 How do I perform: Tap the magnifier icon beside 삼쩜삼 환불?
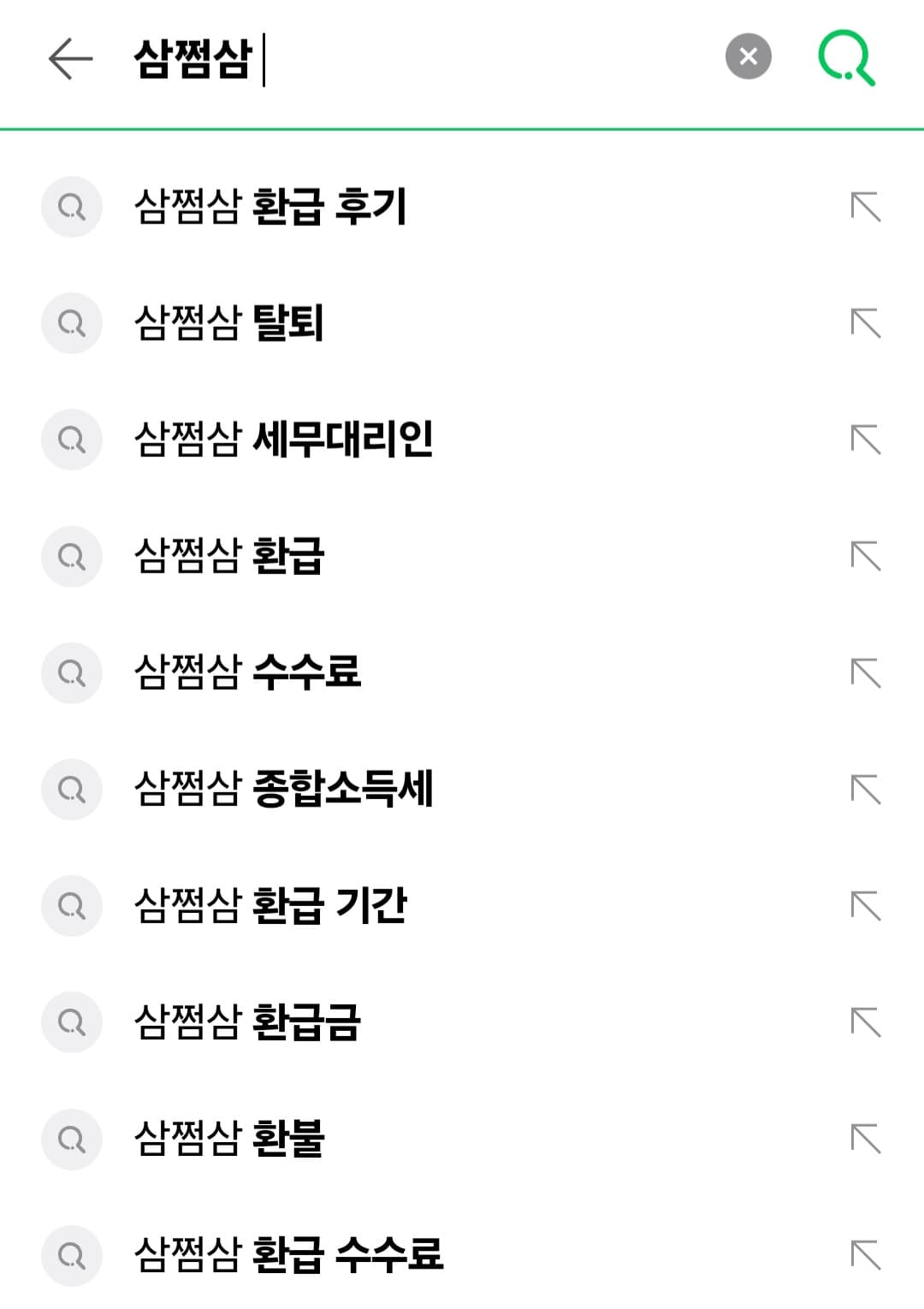pyautogui.click(x=72, y=1139)
